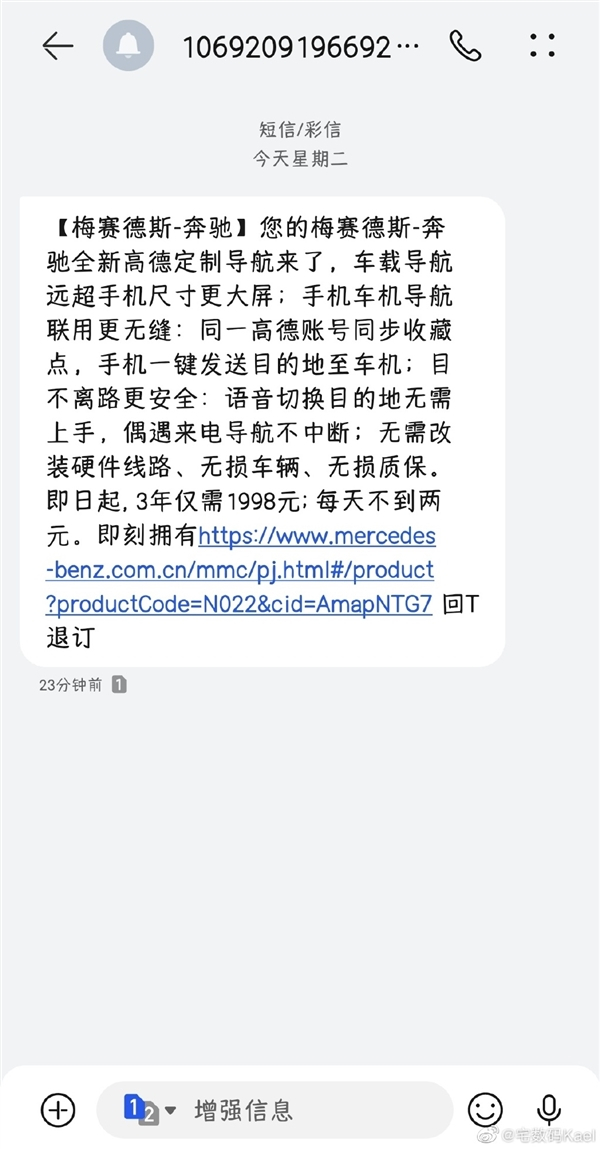The image size is (600, 1149).
Task: Tap the plus attachment icon
Action: [x=58, y=1109]
